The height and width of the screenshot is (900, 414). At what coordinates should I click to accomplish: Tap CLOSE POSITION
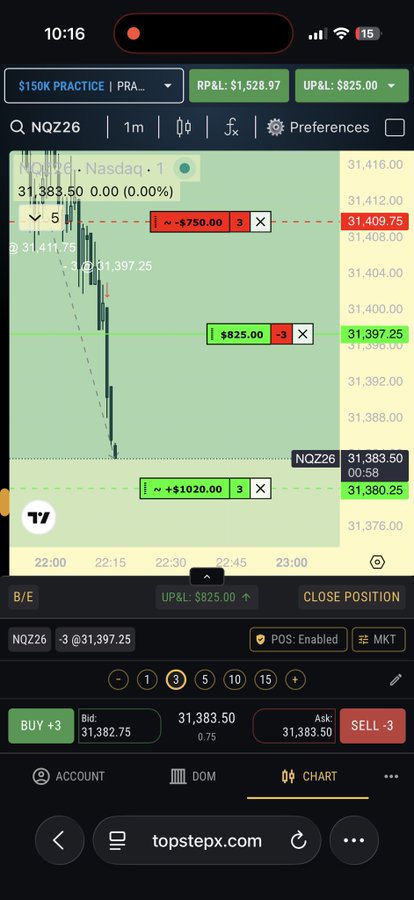click(351, 597)
